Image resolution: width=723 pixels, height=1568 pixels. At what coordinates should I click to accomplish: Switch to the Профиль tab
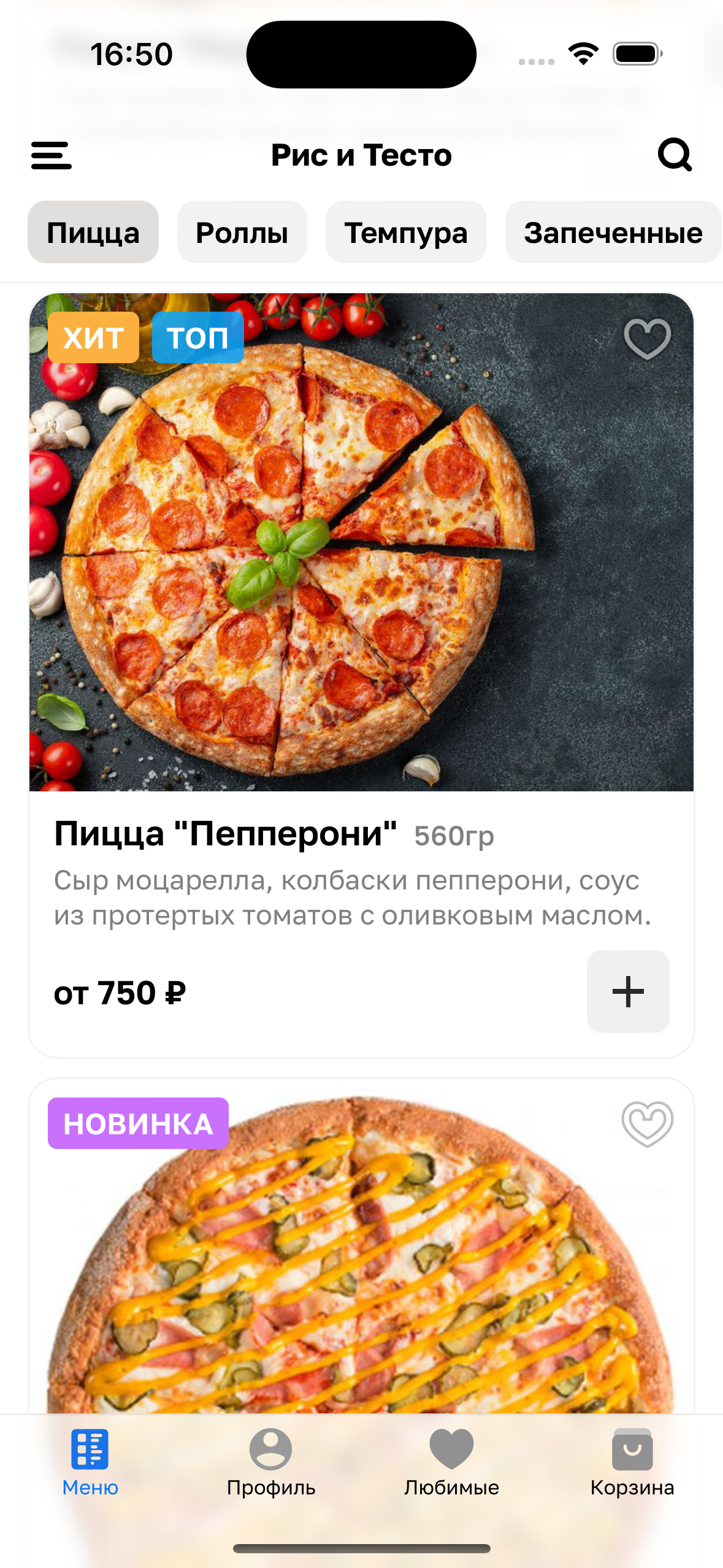pyautogui.click(x=270, y=1462)
